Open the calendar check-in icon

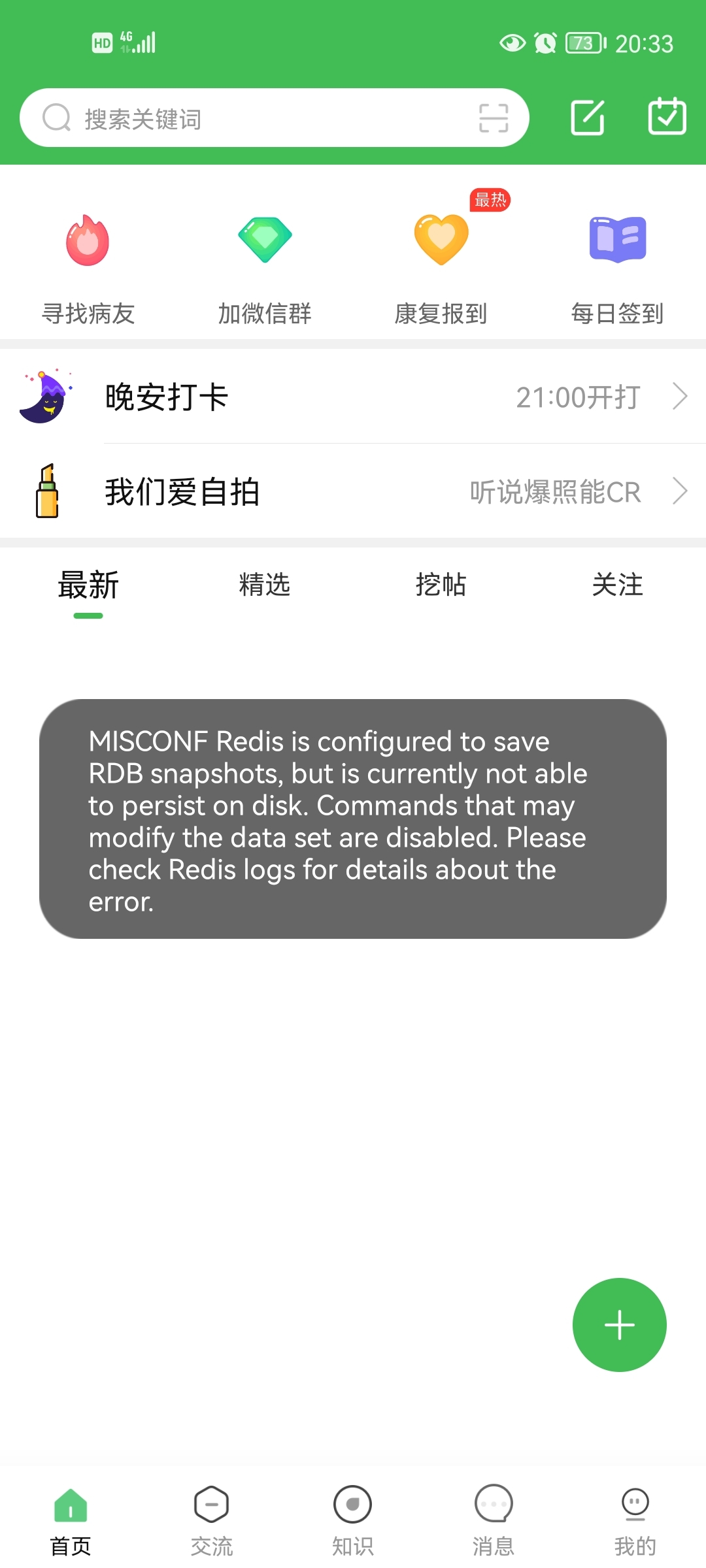[667, 116]
